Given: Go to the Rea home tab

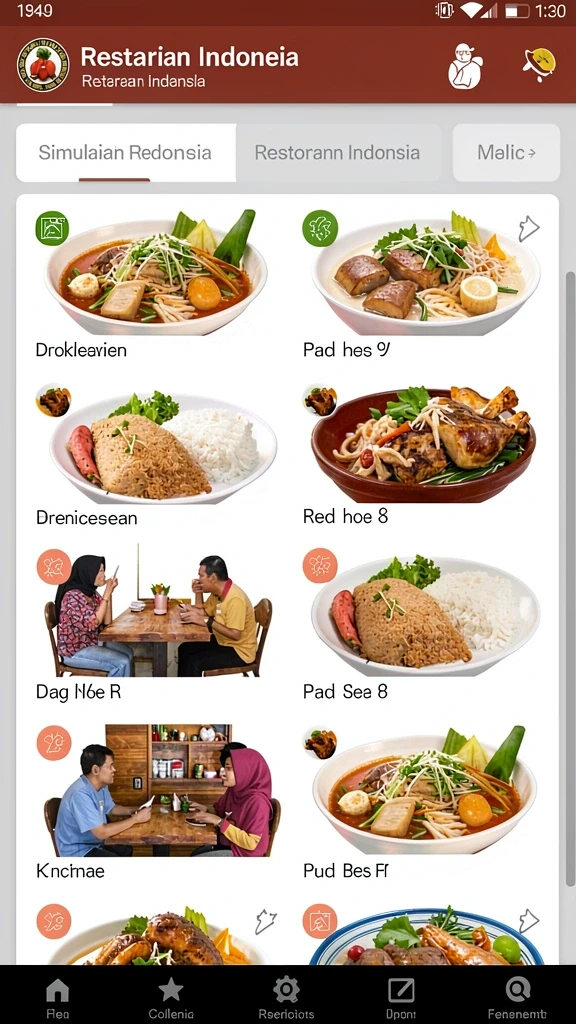Looking at the screenshot, I should [x=57, y=997].
